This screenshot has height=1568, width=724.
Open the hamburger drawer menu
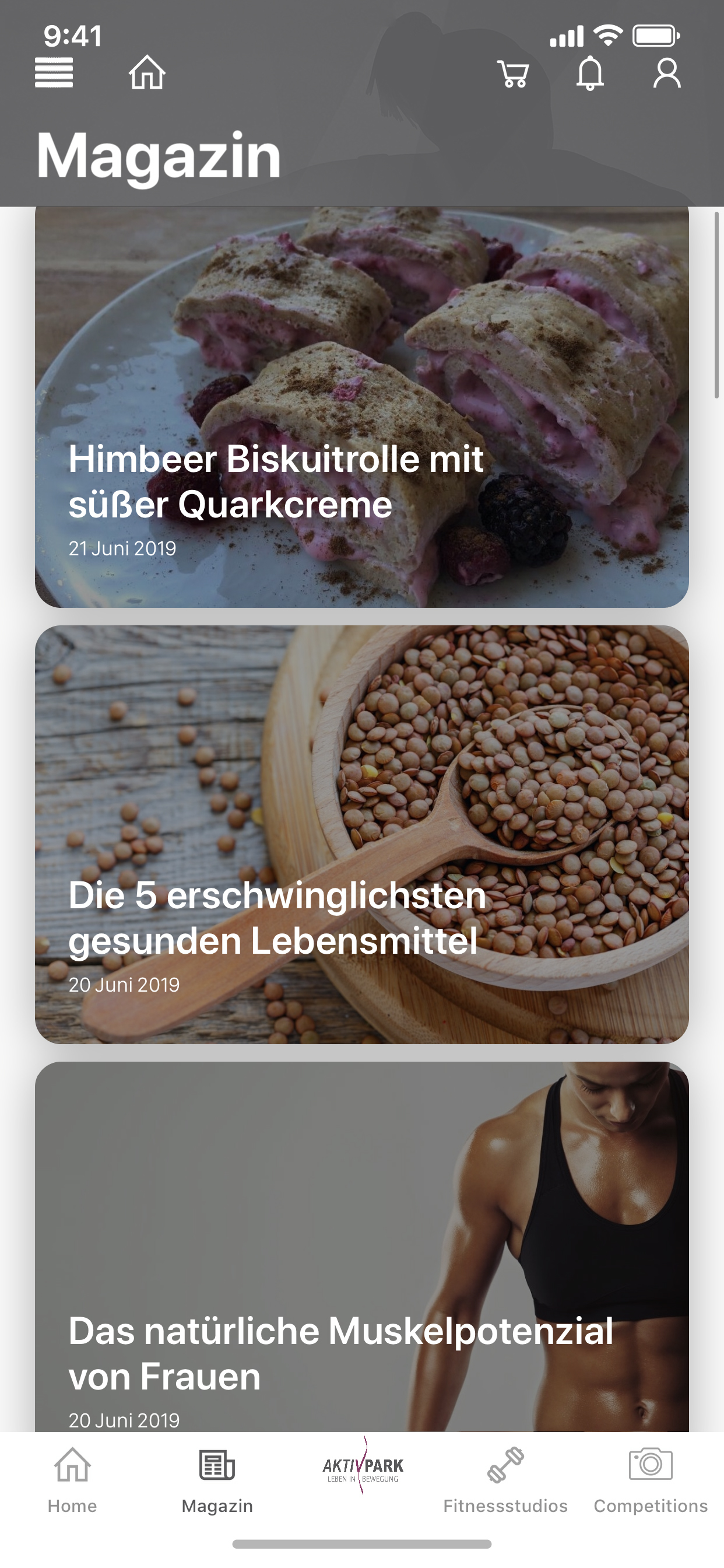(x=54, y=72)
